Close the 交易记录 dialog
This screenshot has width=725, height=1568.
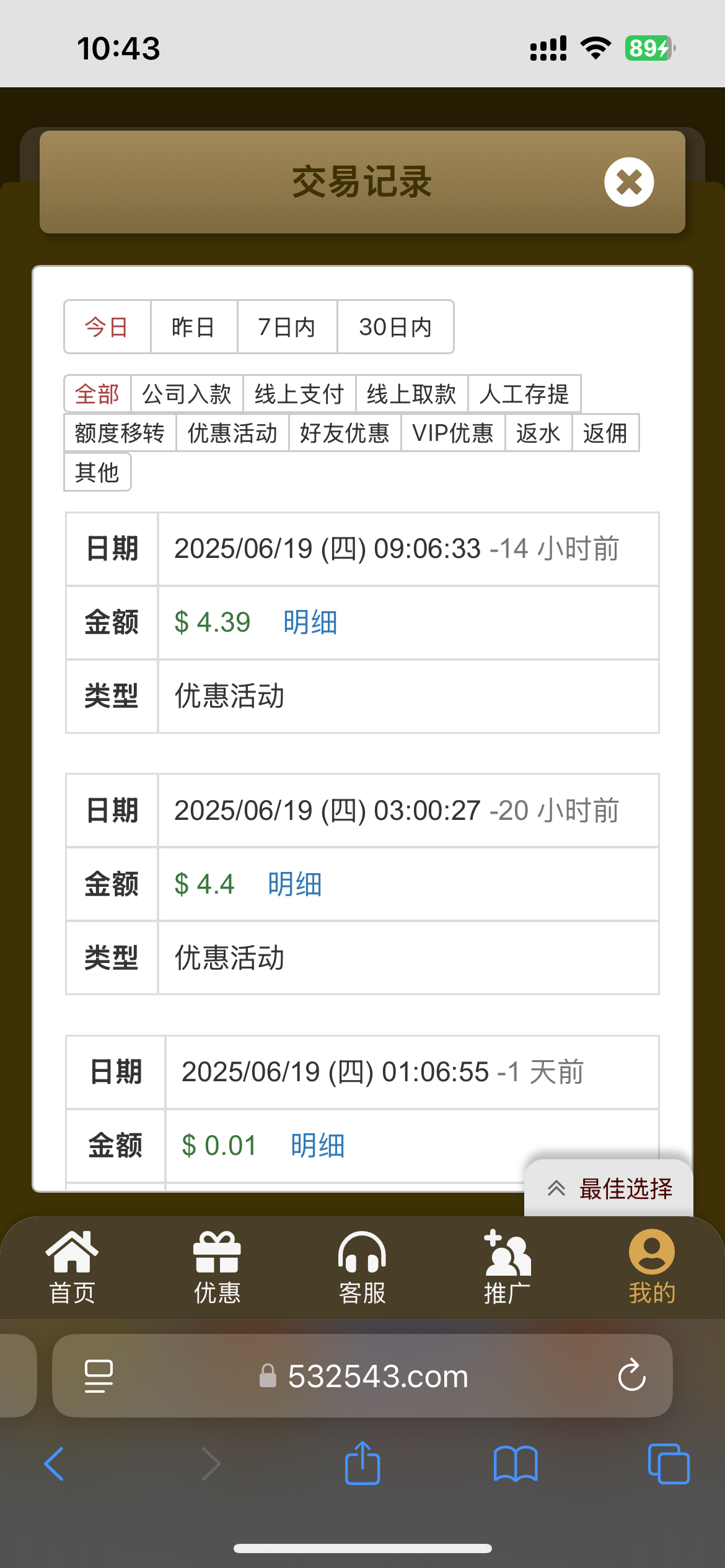click(x=629, y=182)
